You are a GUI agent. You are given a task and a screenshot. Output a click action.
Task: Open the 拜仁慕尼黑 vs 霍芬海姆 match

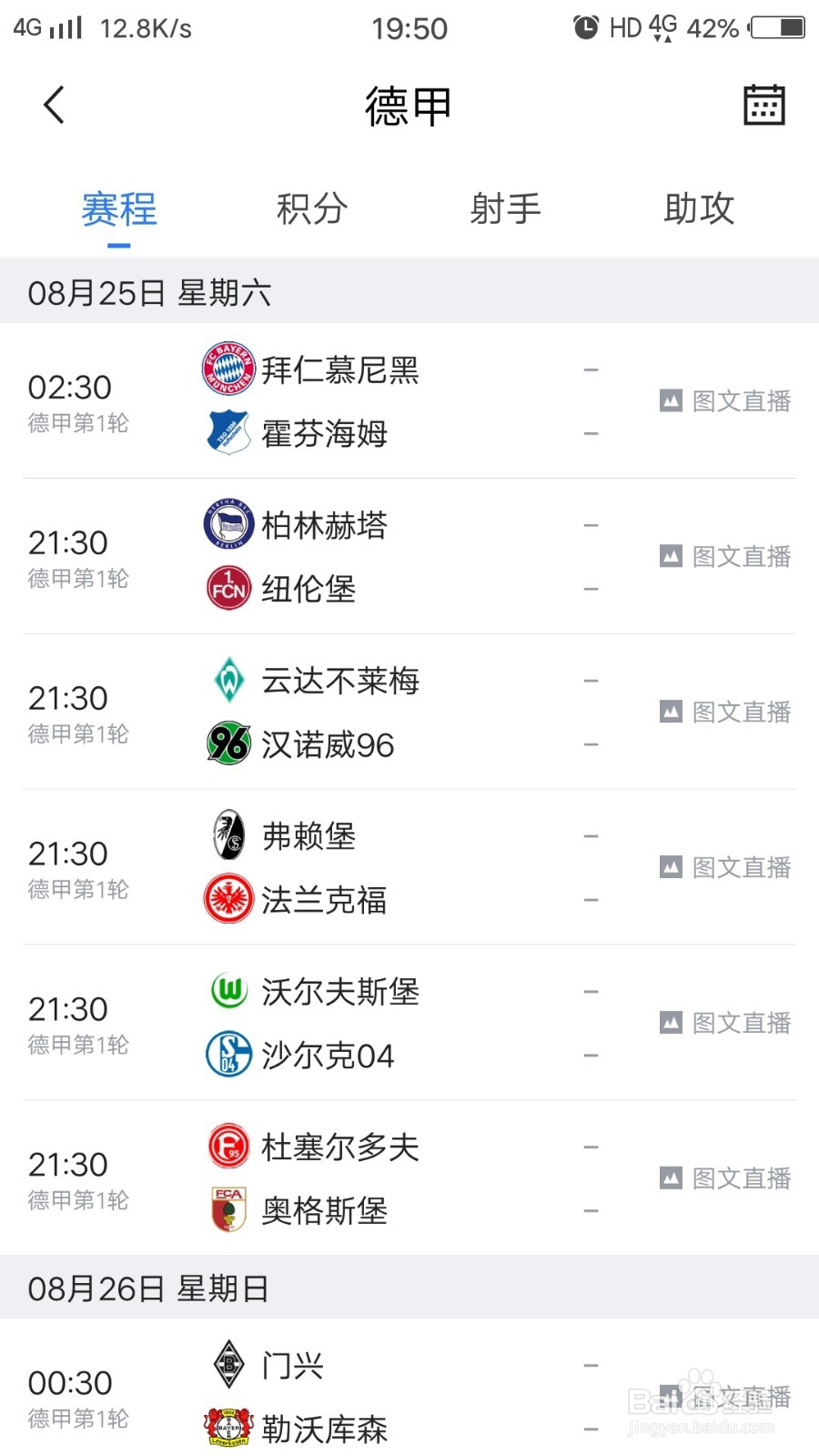[x=364, y=401]
